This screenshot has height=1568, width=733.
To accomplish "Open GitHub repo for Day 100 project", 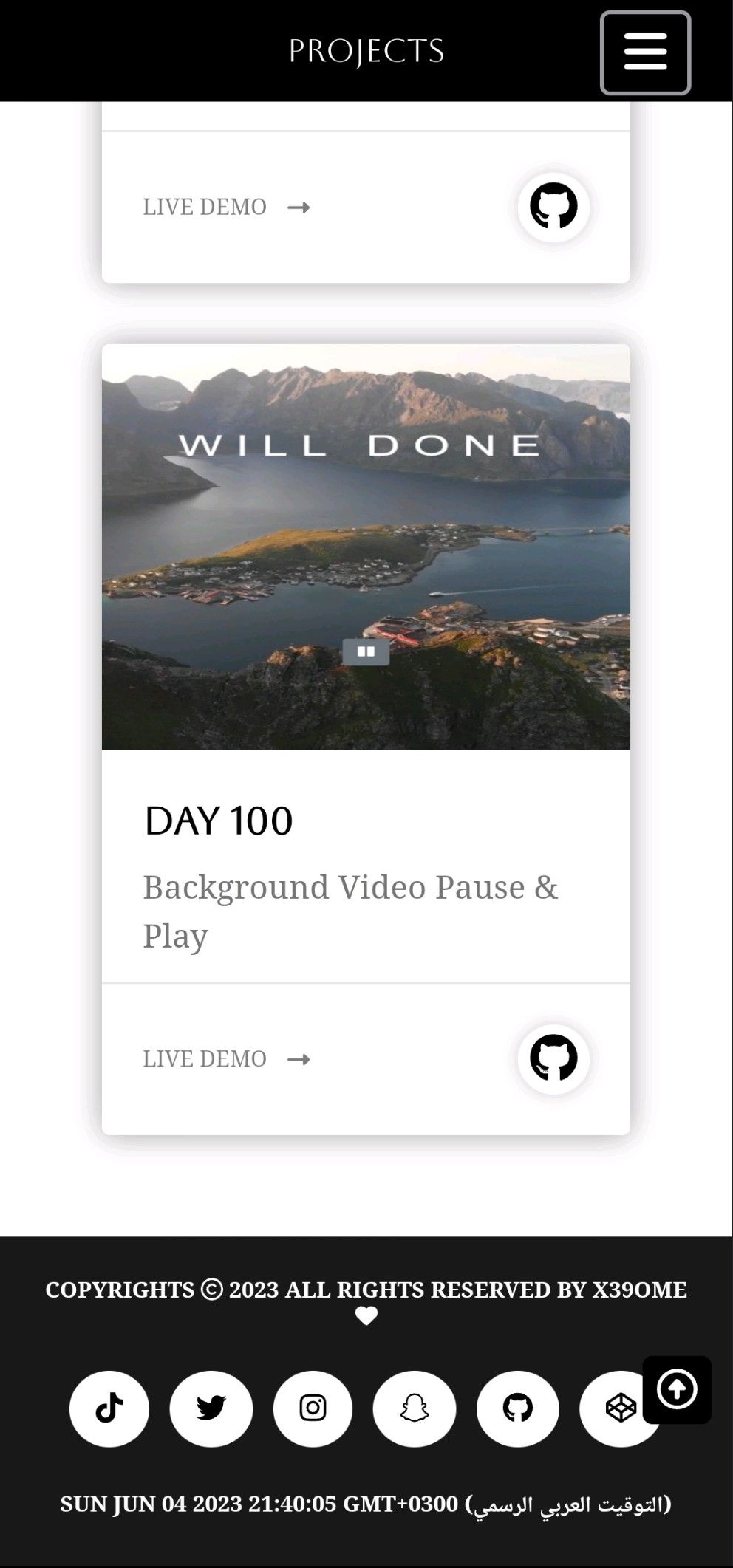I will pos(553,1058).
